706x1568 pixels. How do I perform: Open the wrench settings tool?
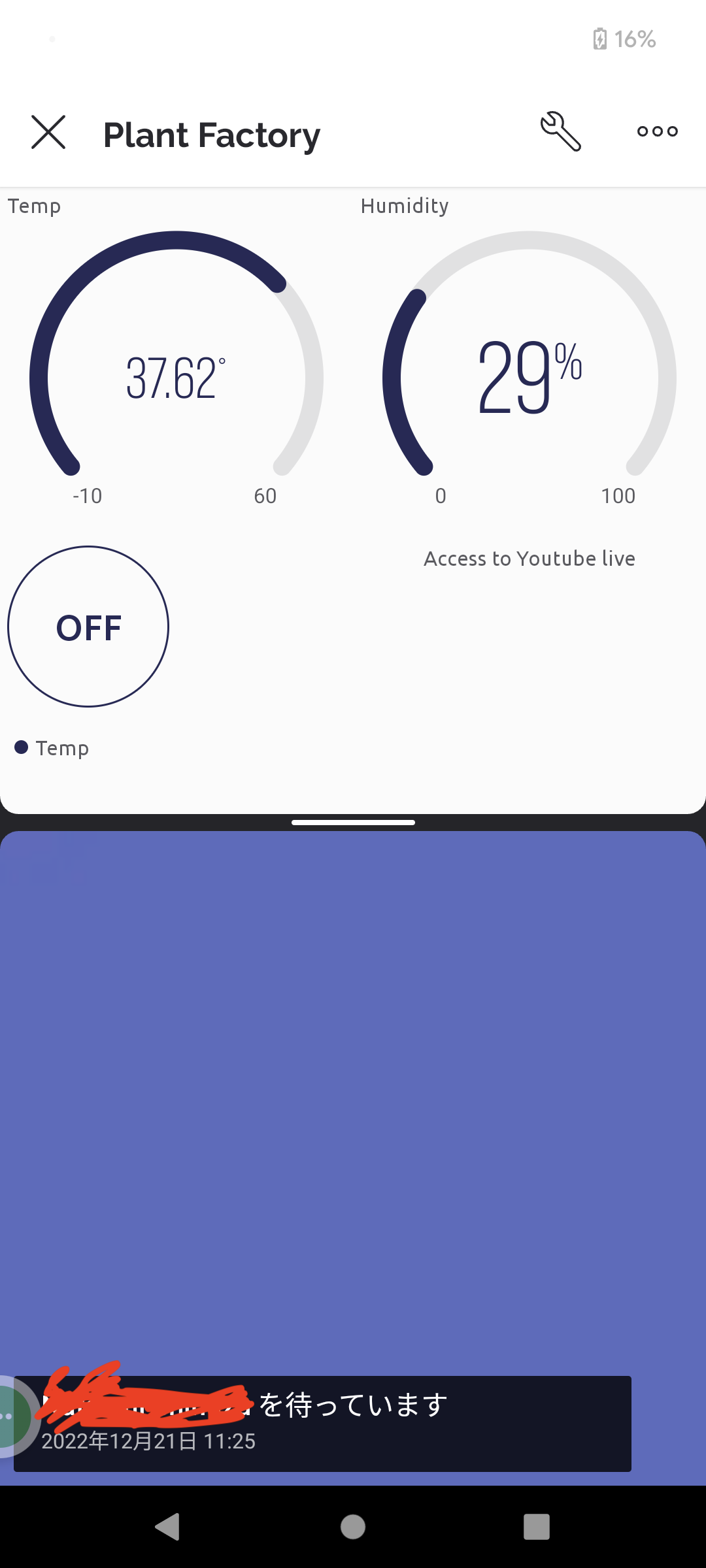click(x=560, y=131)
